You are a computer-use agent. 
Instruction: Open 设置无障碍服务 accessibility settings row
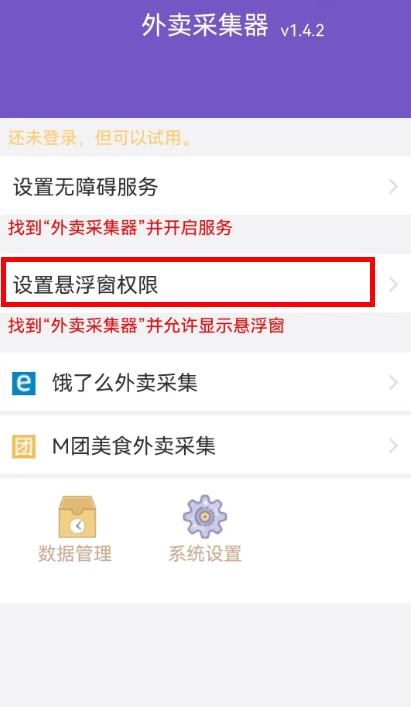206,186
